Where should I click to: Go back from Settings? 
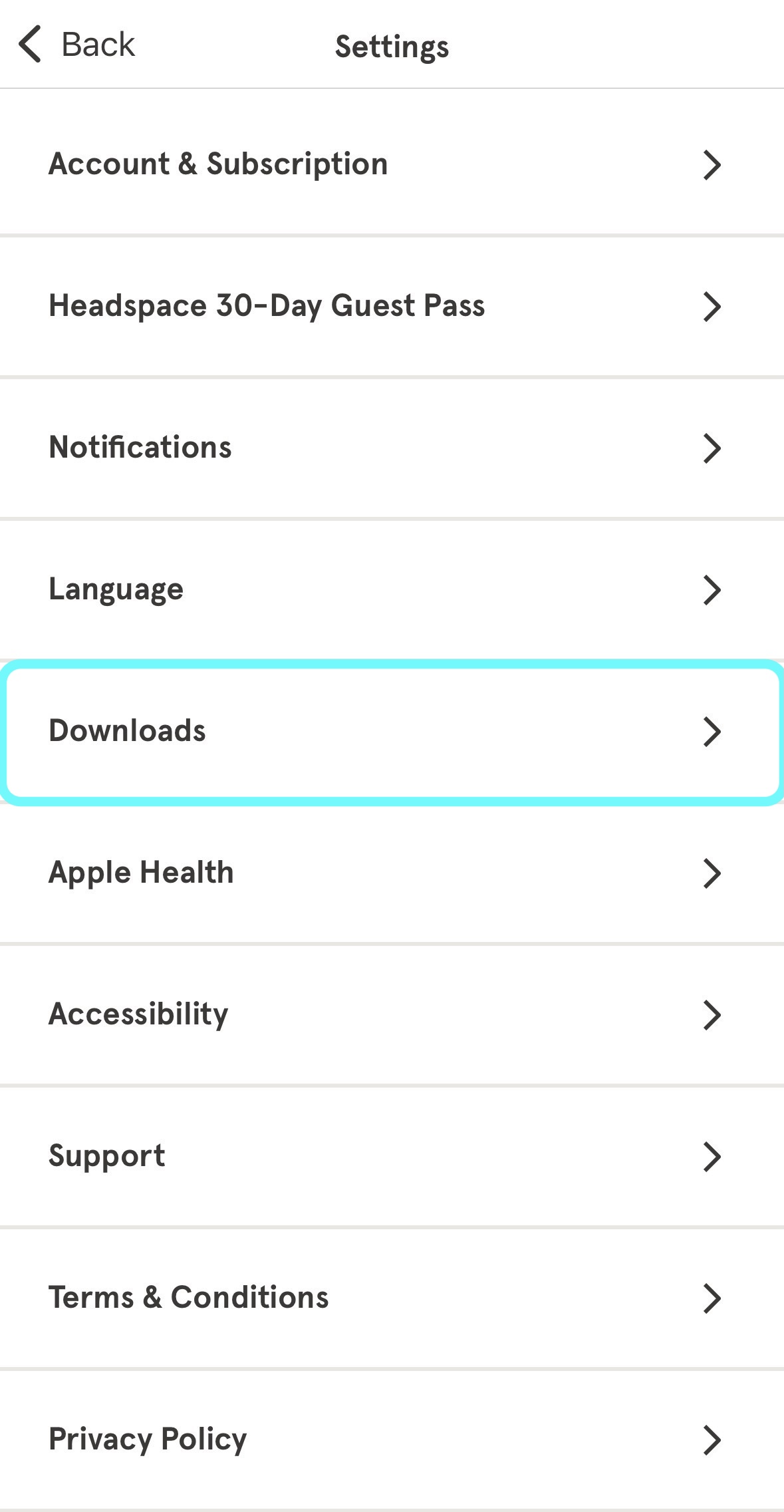coord(76,45)
